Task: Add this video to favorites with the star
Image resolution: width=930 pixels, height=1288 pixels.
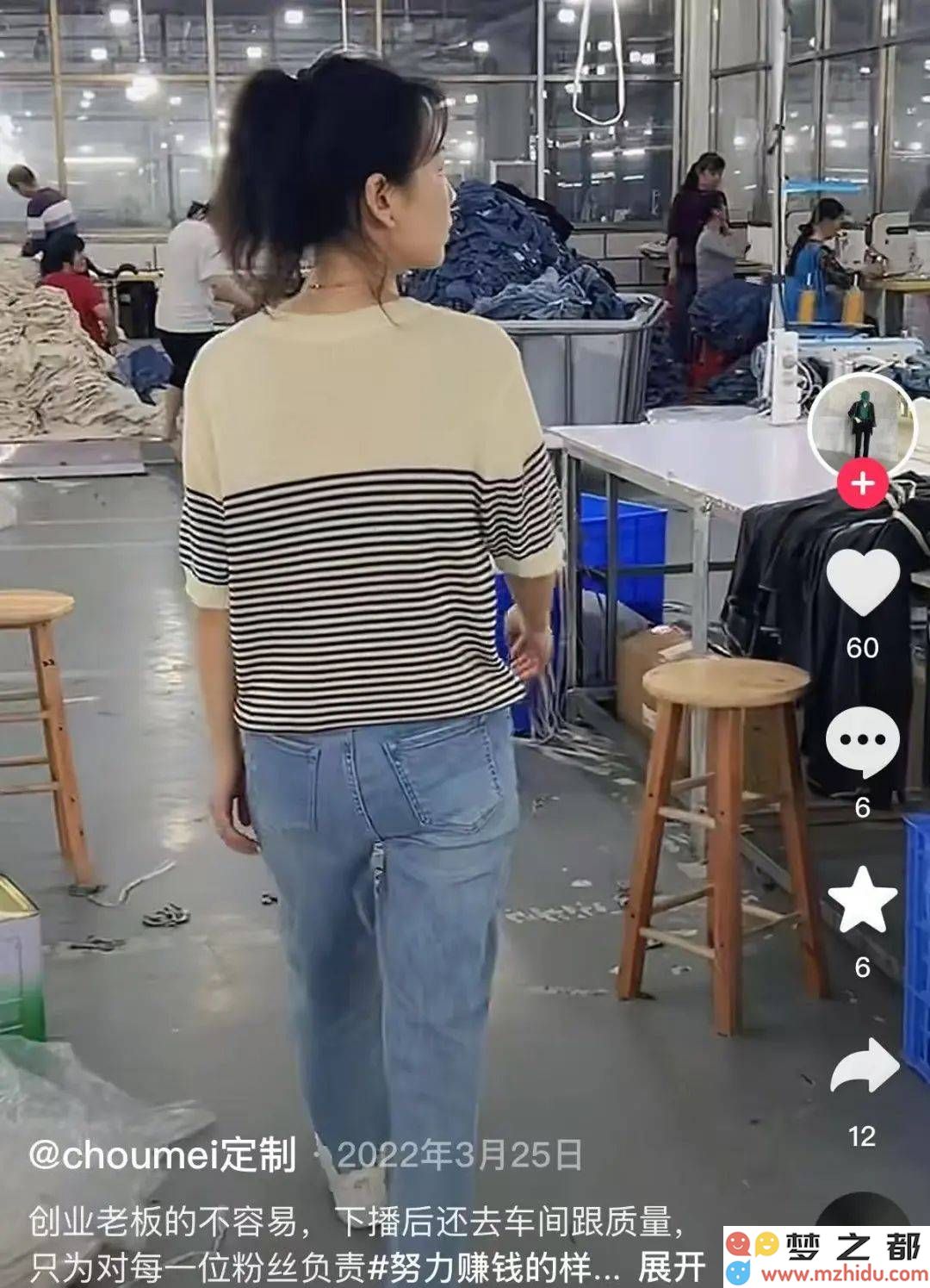Action: pos(862,901)
